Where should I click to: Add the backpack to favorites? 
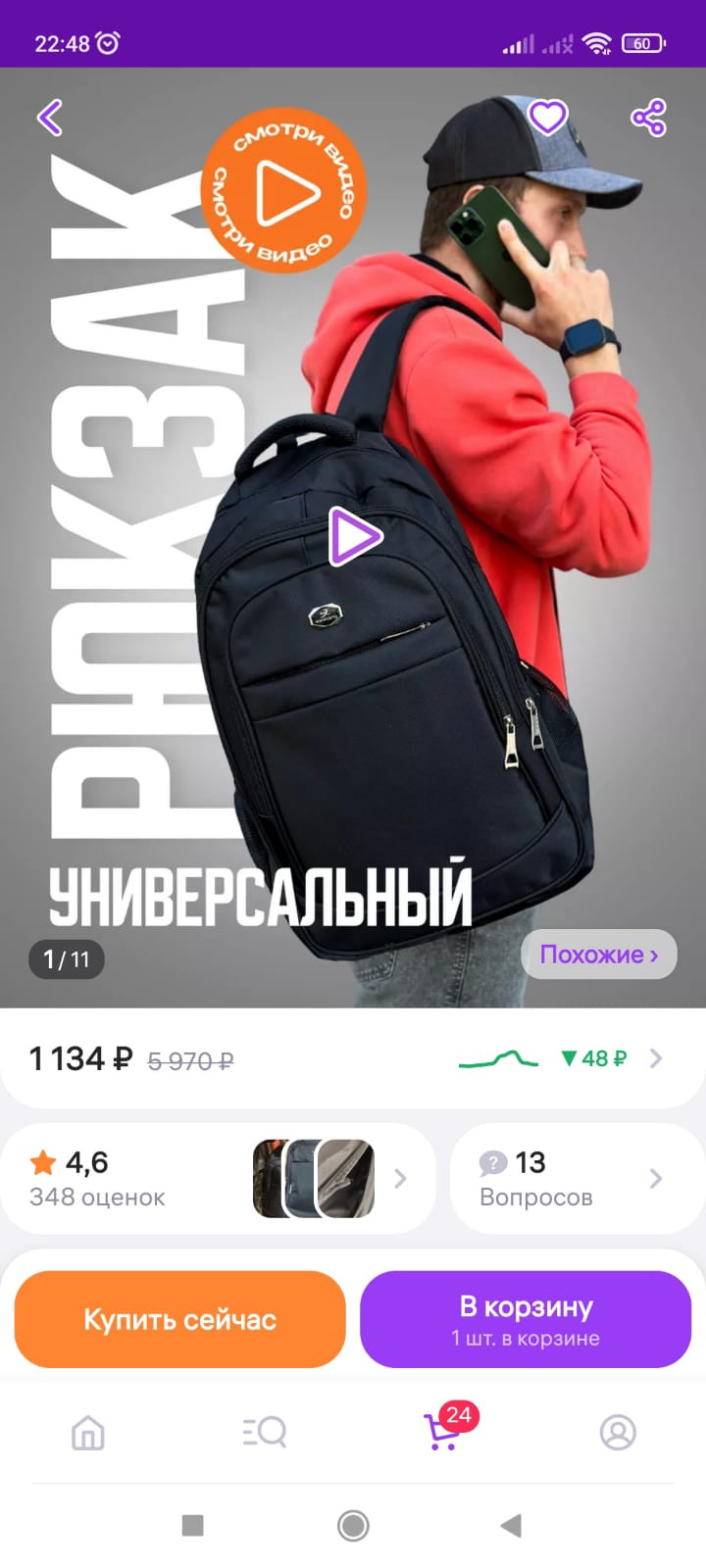[x=548, y=118]
